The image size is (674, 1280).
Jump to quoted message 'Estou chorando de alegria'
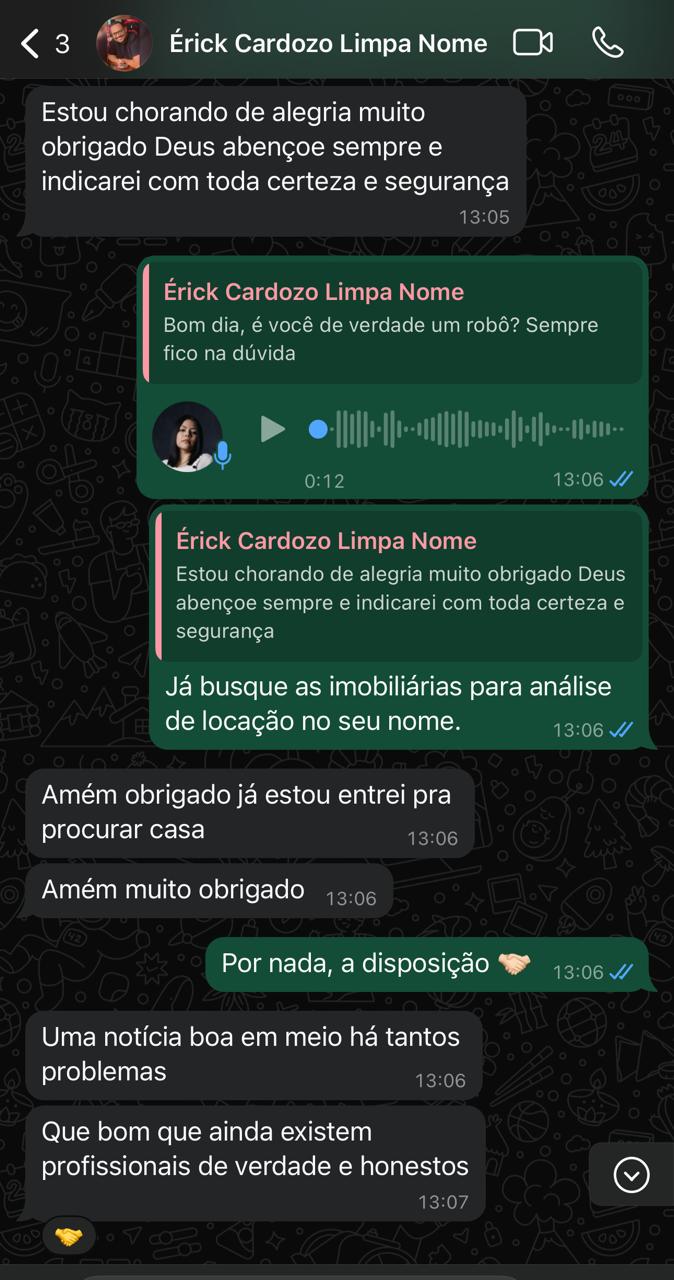coord(402,586)
